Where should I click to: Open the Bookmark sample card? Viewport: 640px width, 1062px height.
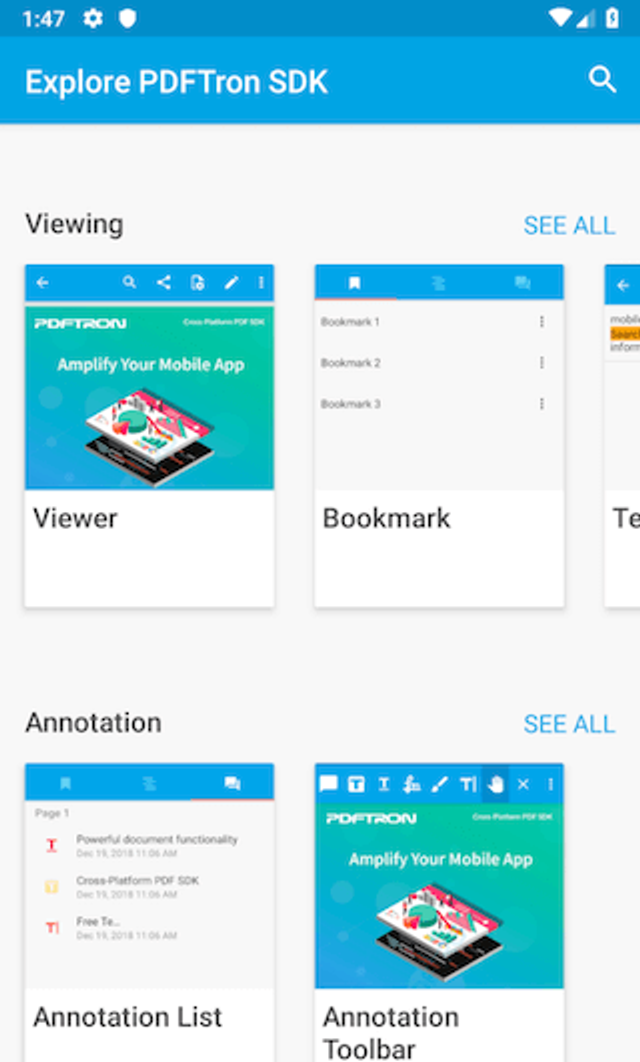439,435
